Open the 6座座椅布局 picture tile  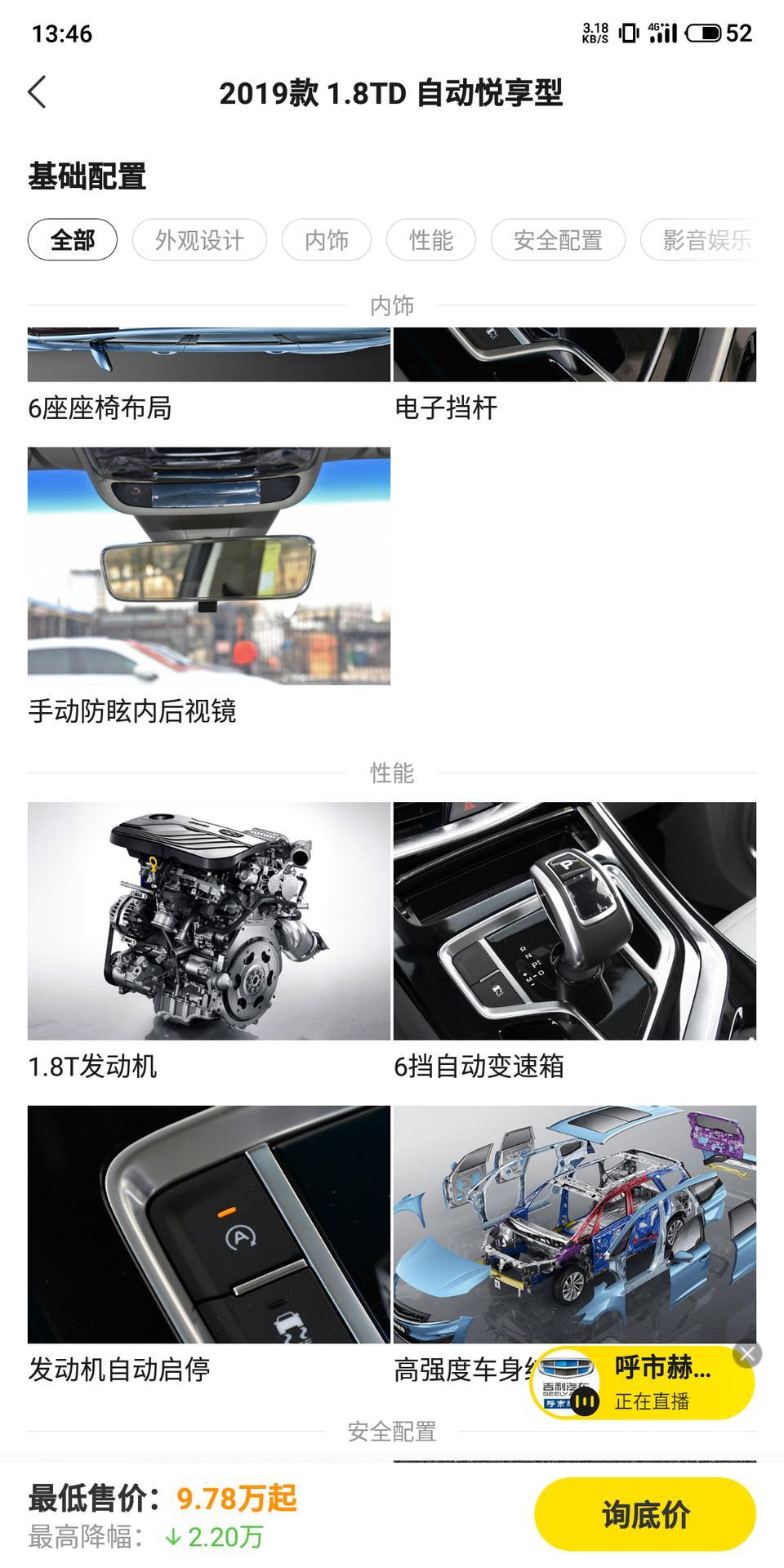(x=209, y=357)
